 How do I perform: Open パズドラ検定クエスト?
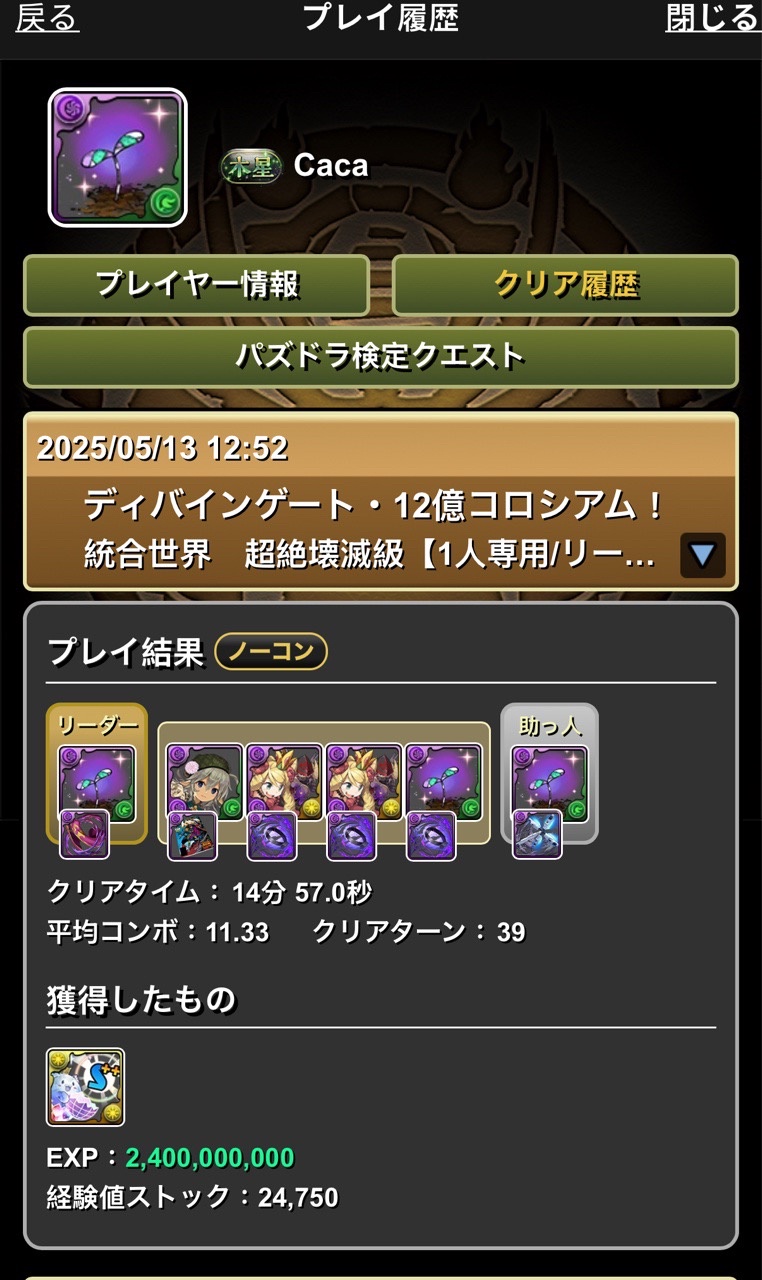(x=380, y=356)
